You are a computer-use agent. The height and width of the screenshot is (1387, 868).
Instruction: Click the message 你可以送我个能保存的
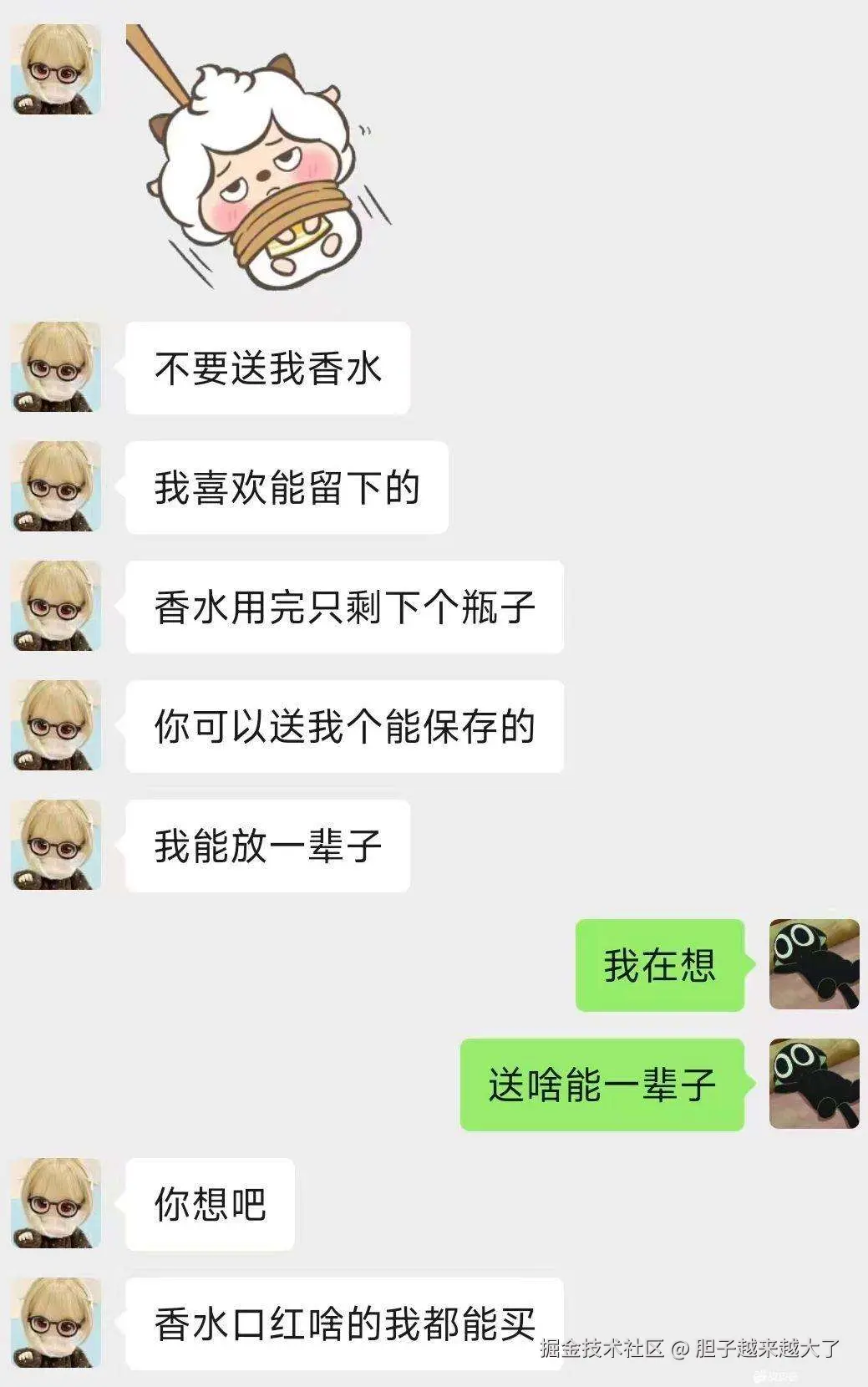coord(347,725)
